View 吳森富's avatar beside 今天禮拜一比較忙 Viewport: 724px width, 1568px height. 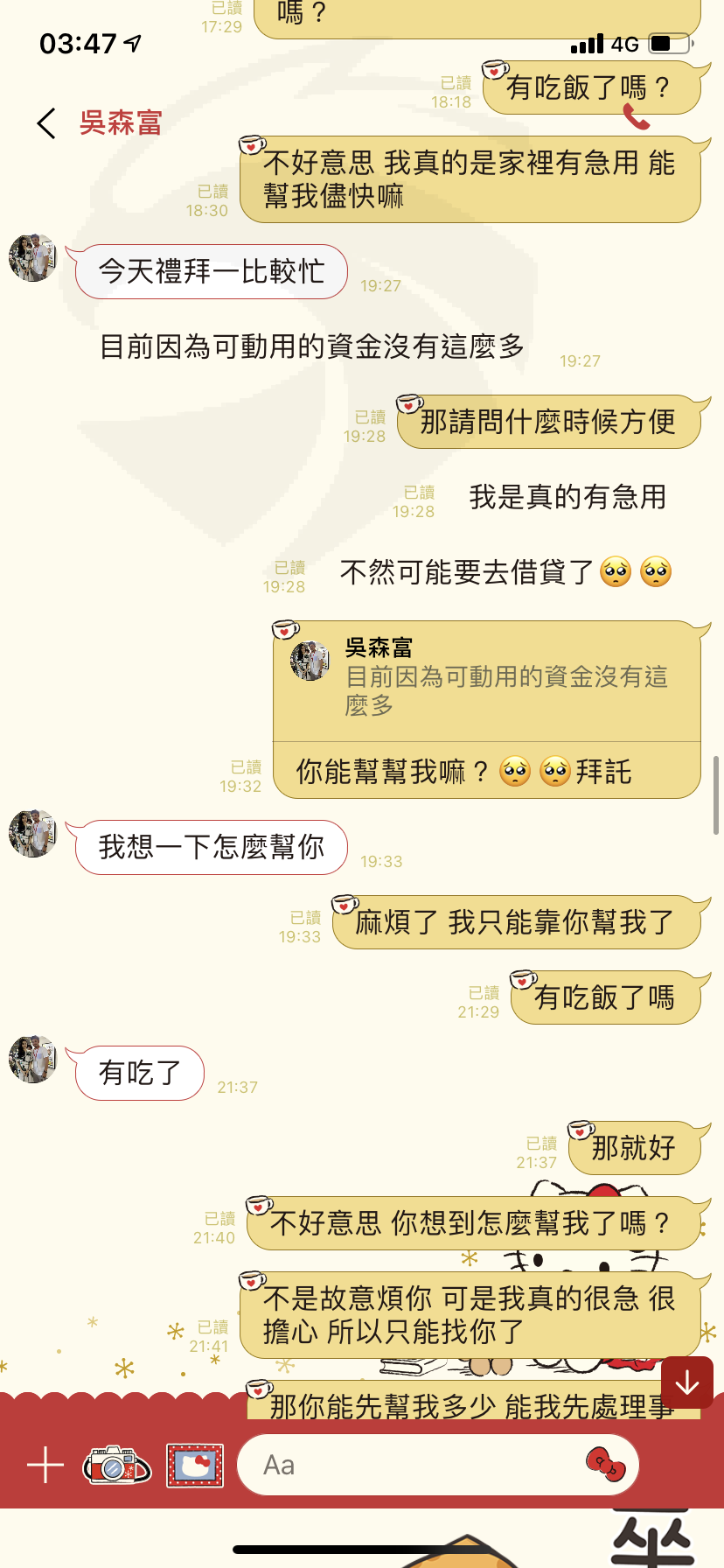click(x=33, y=257)
